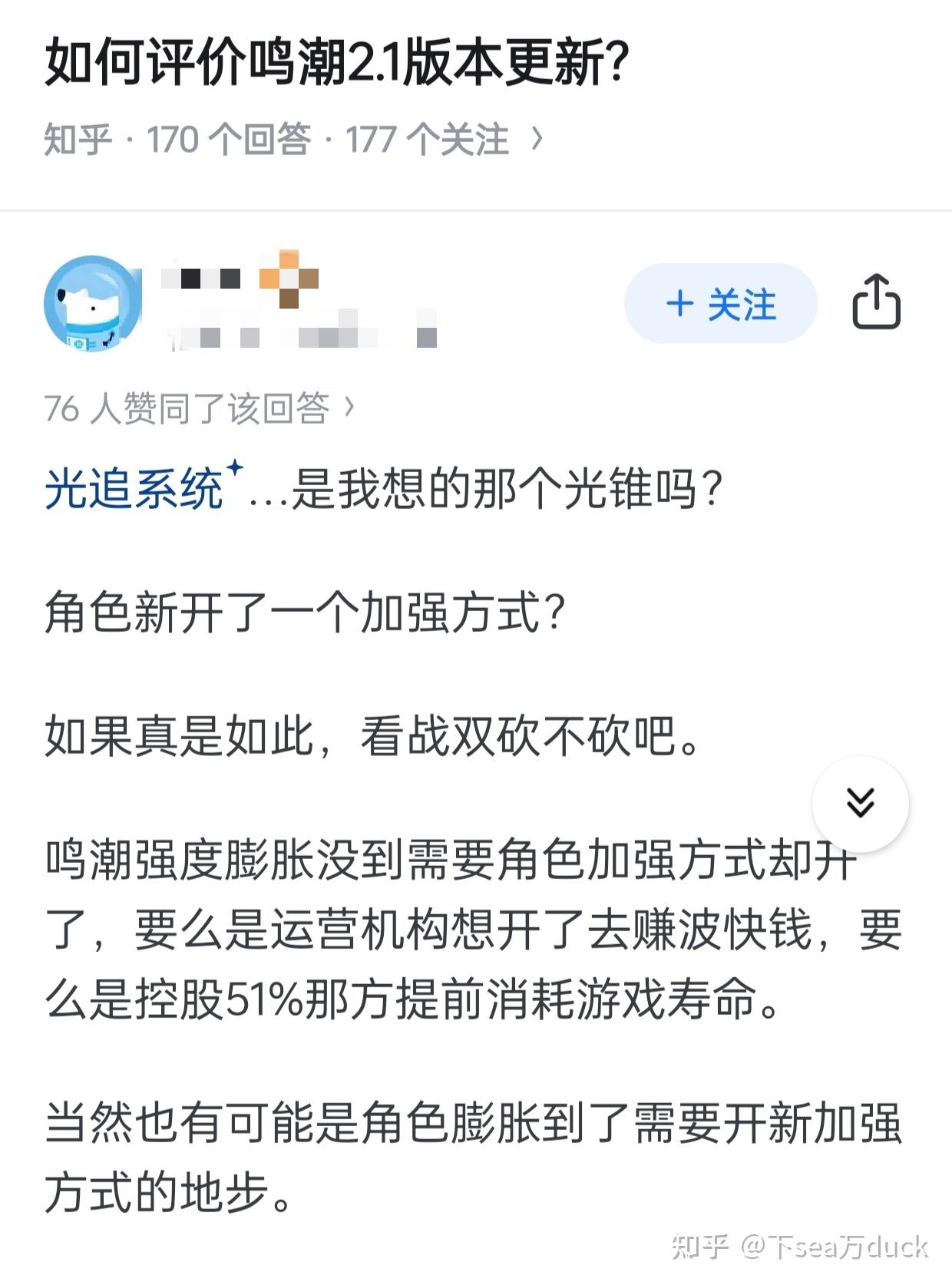Tap the floating double-chevron down button
The height and width of the screenshot is (1285, 952).
[860, 803]
